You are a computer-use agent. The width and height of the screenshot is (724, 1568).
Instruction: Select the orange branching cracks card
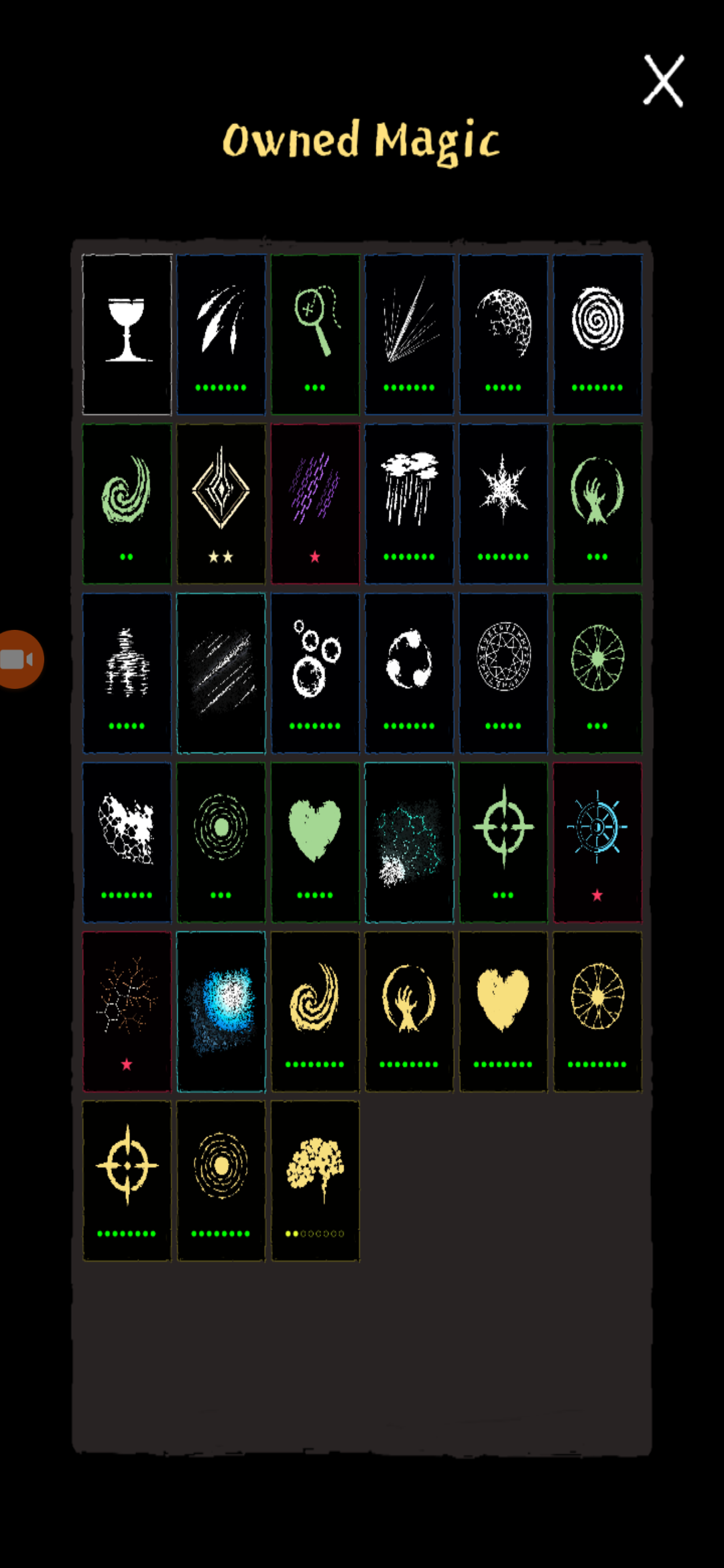[x=127, y=1010]
